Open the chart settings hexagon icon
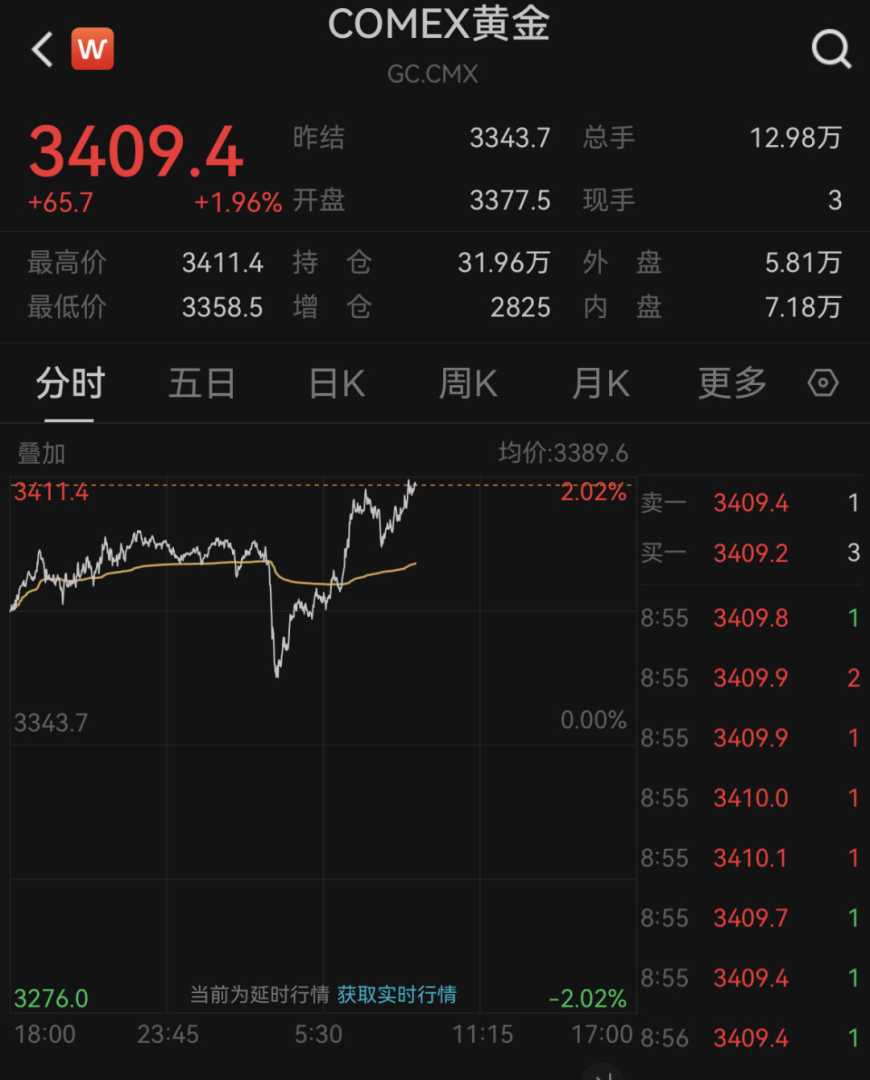 click(x=823, y=383)
